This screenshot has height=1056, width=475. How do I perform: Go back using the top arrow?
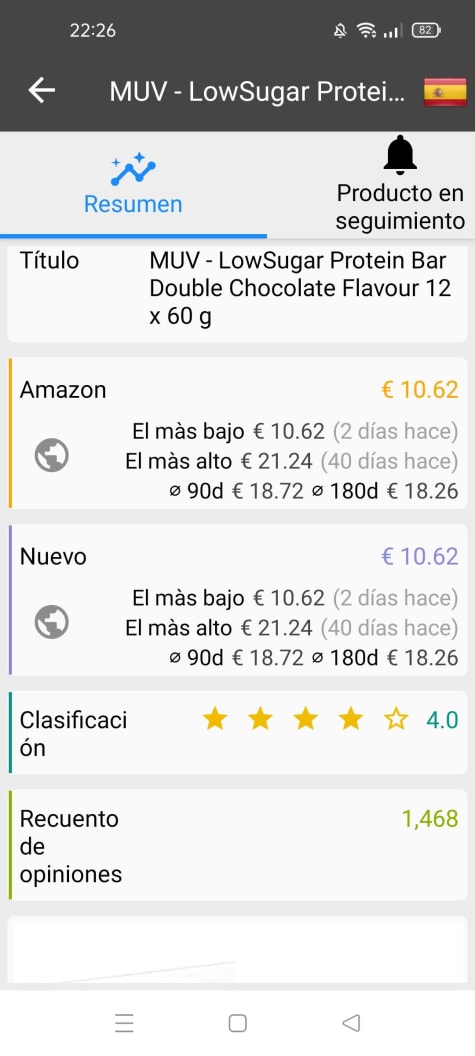pyautogui.click(x=42, y=90)
